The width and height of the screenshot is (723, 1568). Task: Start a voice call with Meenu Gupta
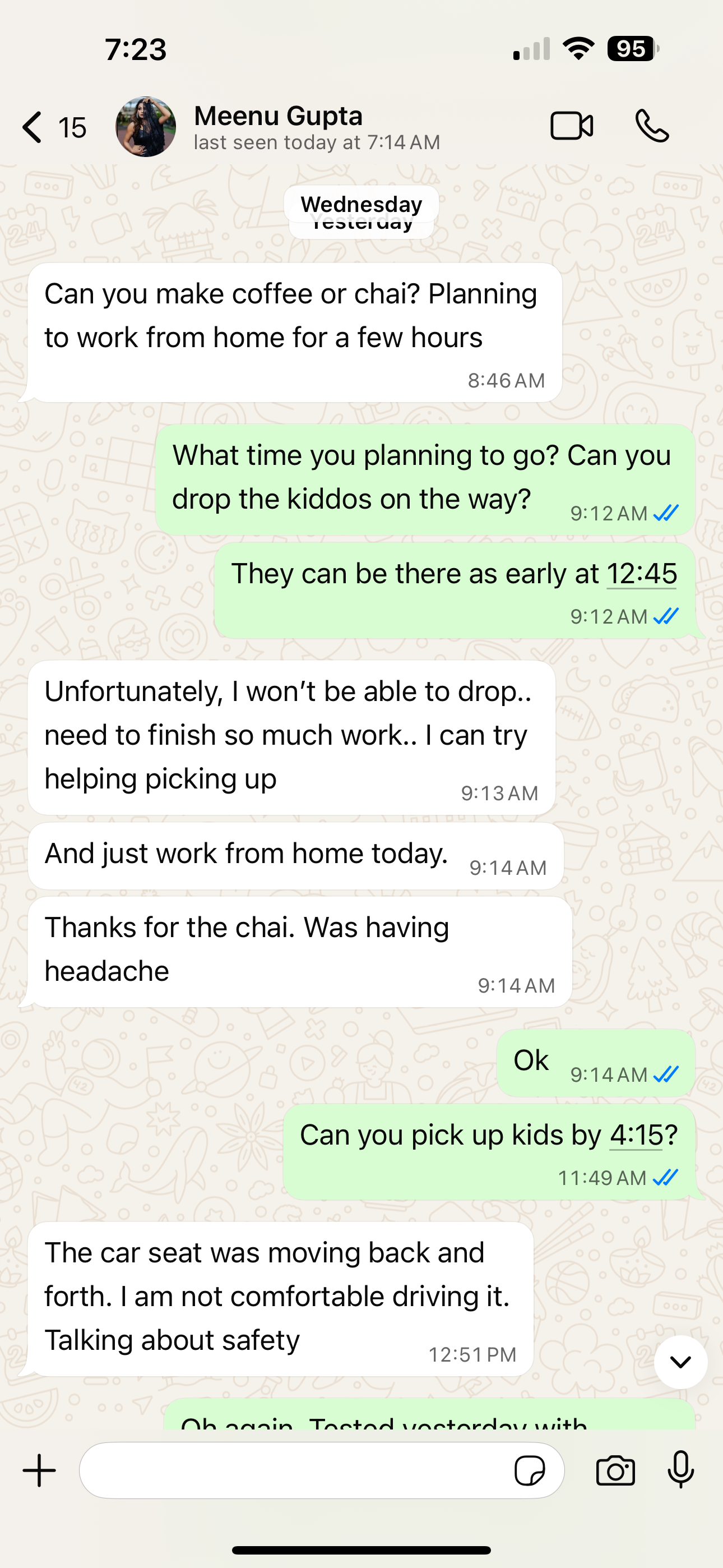click(652, 127)
